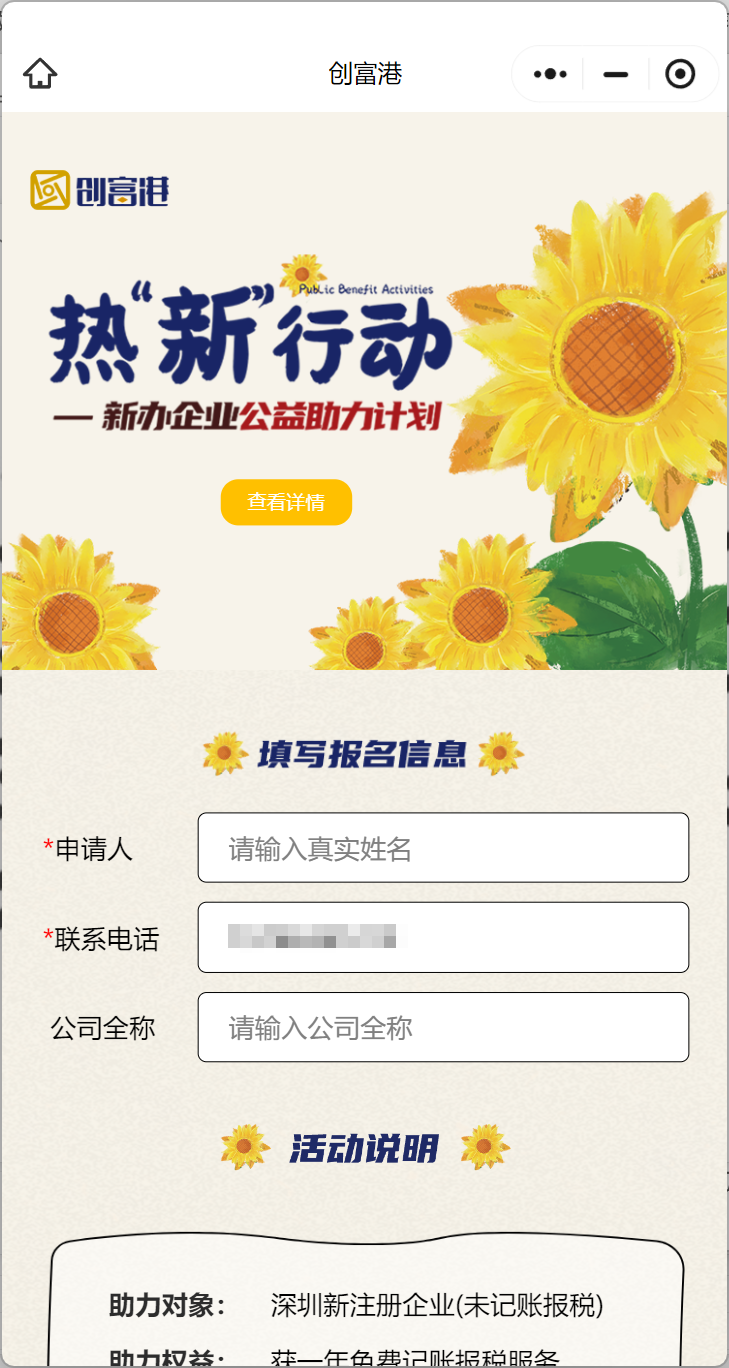Go to the mini program home page
This screenshot has width=729, height=1368.
40,74
